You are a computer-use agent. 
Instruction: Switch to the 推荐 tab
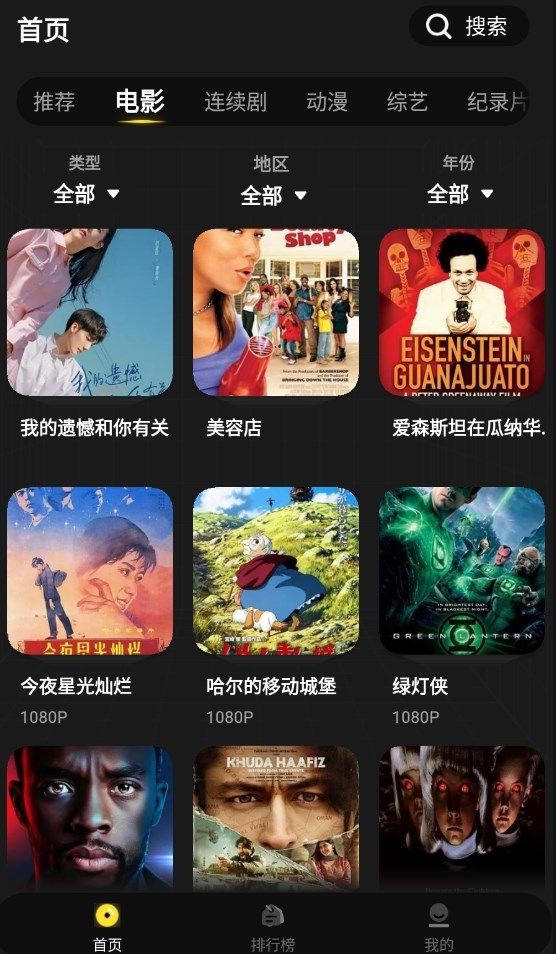[x=54, y=102]
